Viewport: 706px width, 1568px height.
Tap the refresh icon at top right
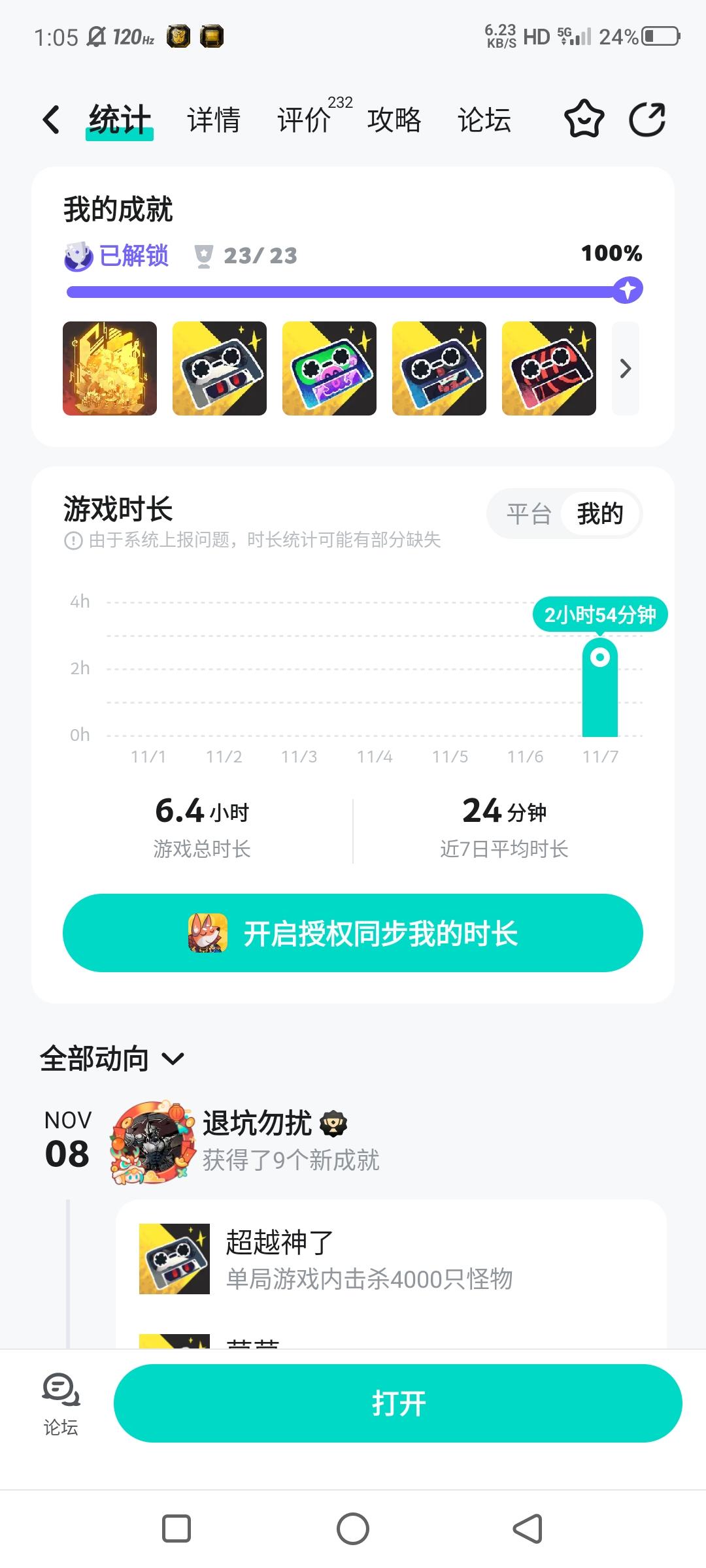(647, 120)
